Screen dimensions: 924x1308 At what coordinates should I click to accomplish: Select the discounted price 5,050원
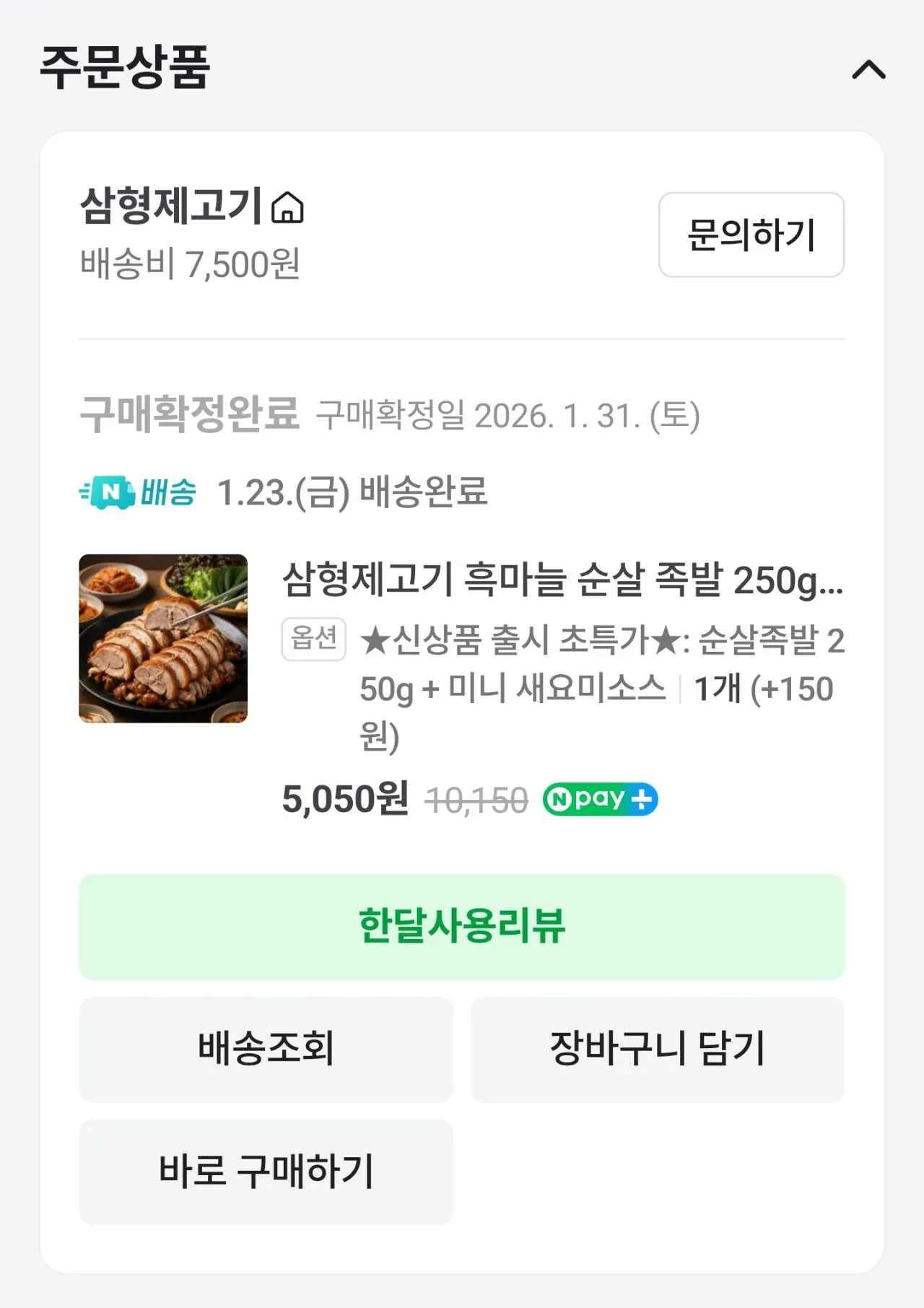343,798
